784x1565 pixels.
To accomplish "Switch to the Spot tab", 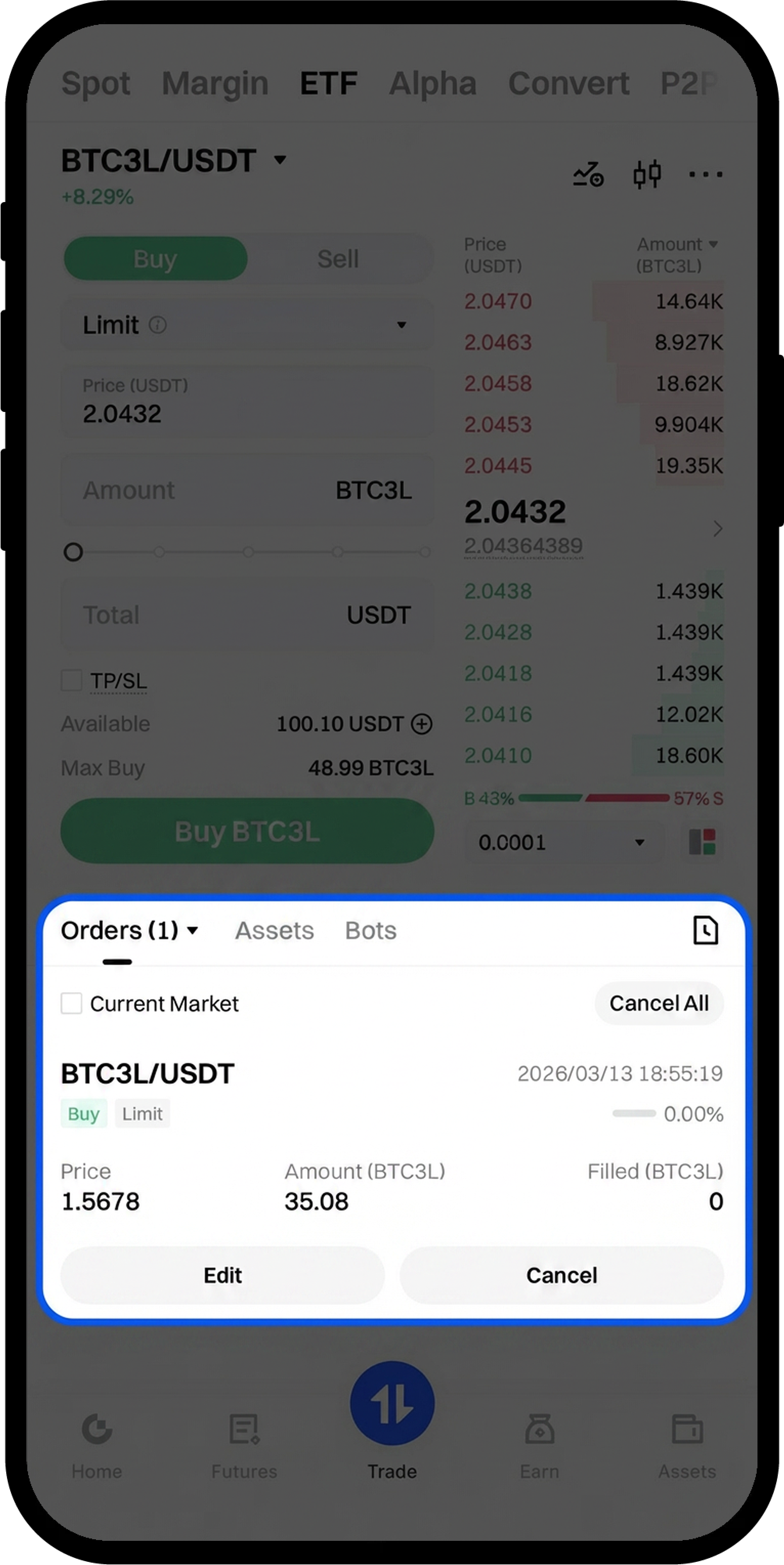I will coord(96,83).
